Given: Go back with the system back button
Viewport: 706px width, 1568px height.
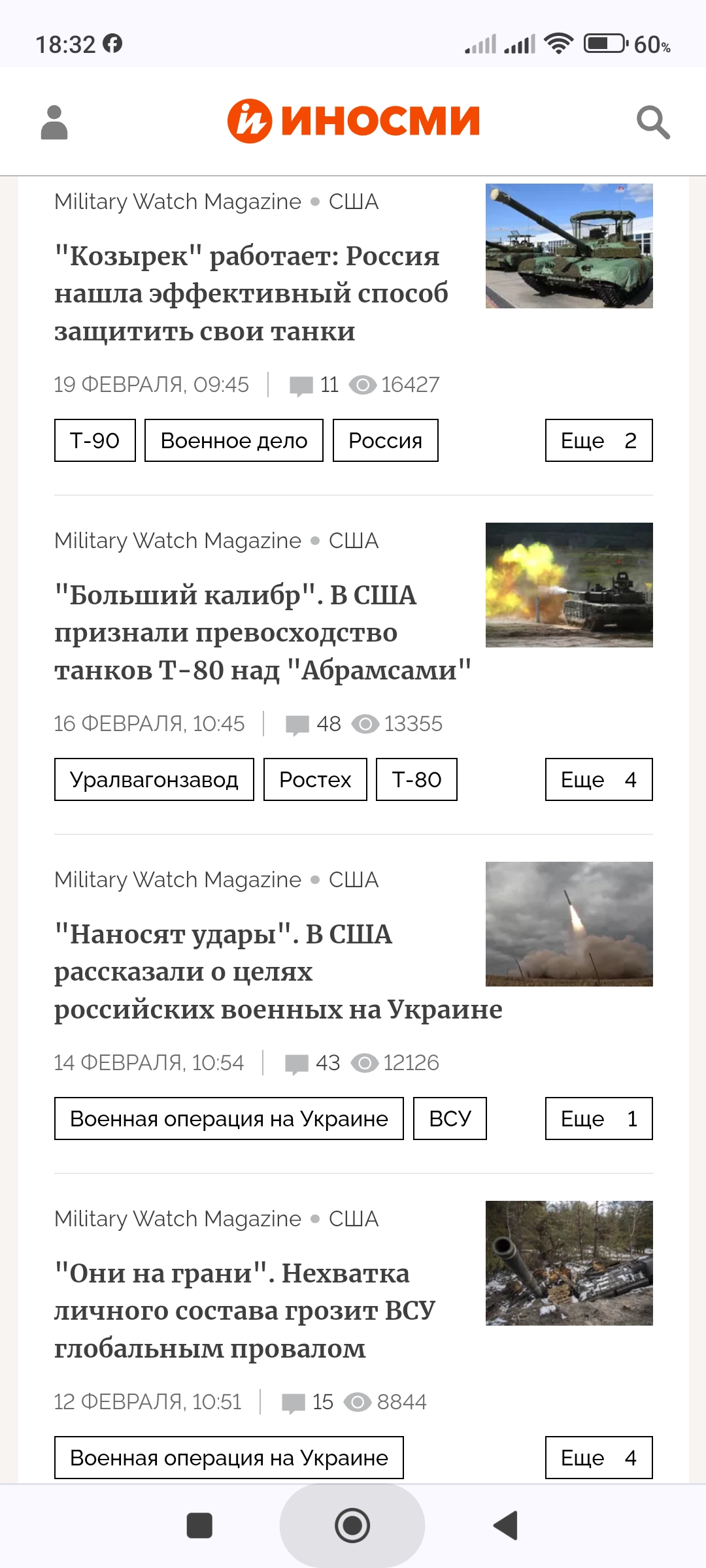Looking at the screenshot, I should [x=505, y=1526].
